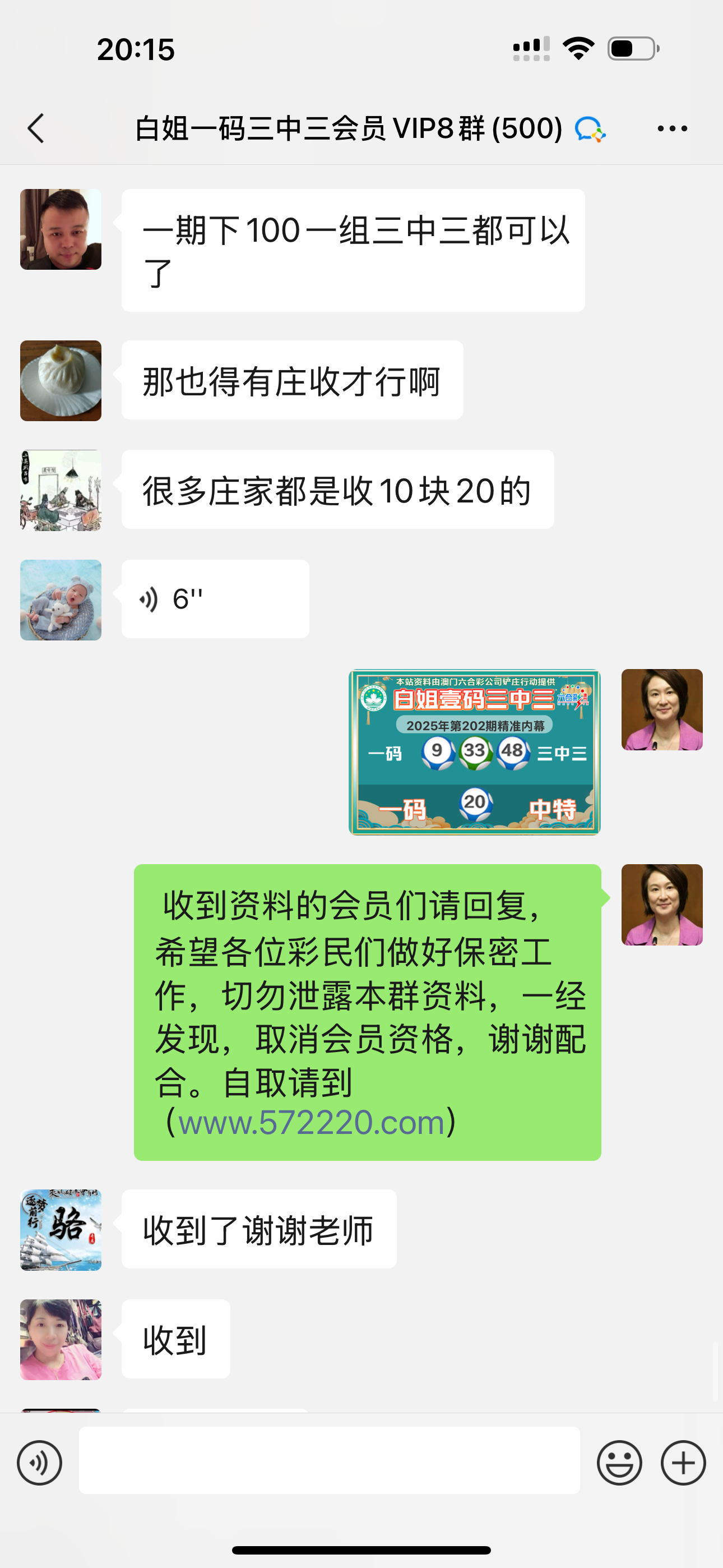The height and width of the screenshot is (1568, 723).
Task: View avatar of sender of 很多庄家都是收10块20的
Action: pyautogui.click(x=61, y=491)
